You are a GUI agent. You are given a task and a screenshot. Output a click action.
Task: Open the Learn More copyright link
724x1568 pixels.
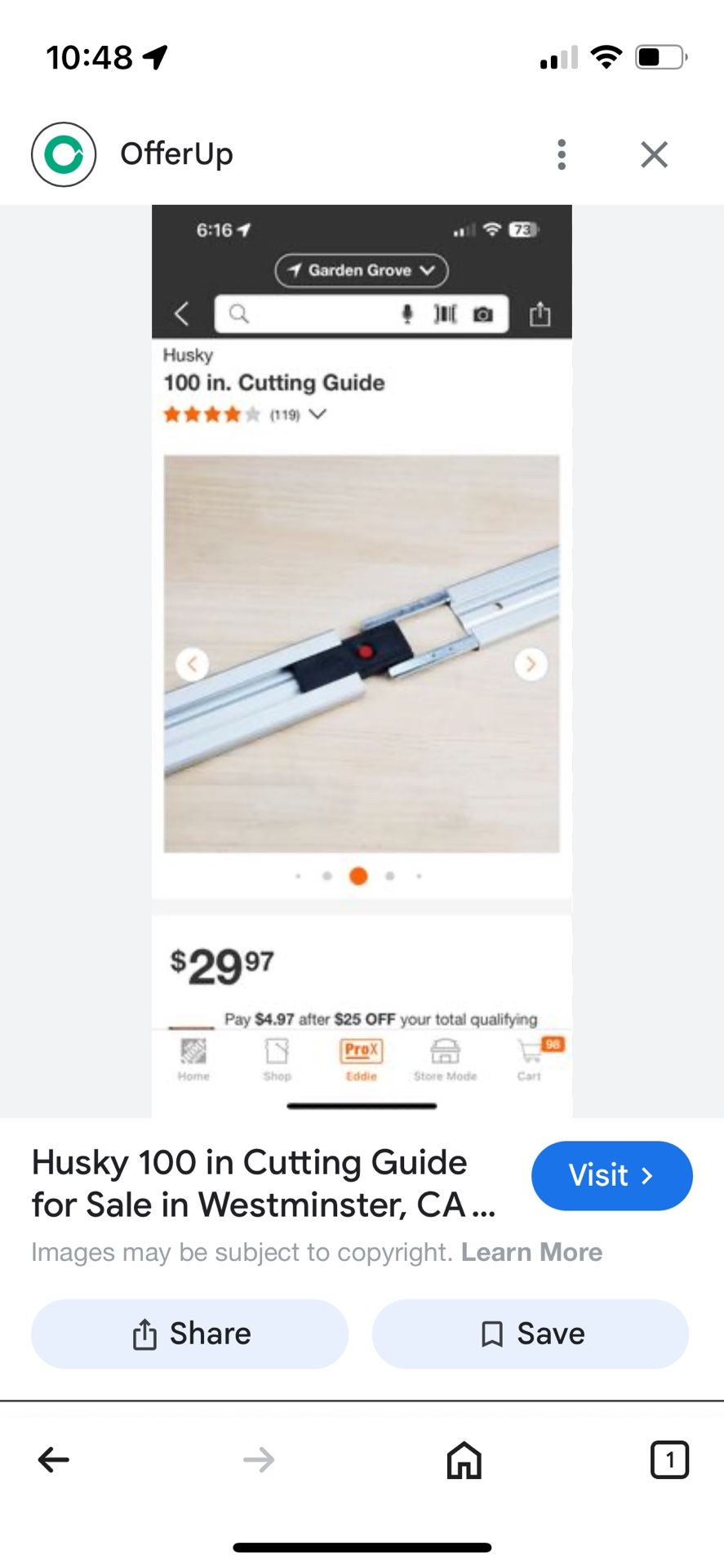pos(531,1252)
